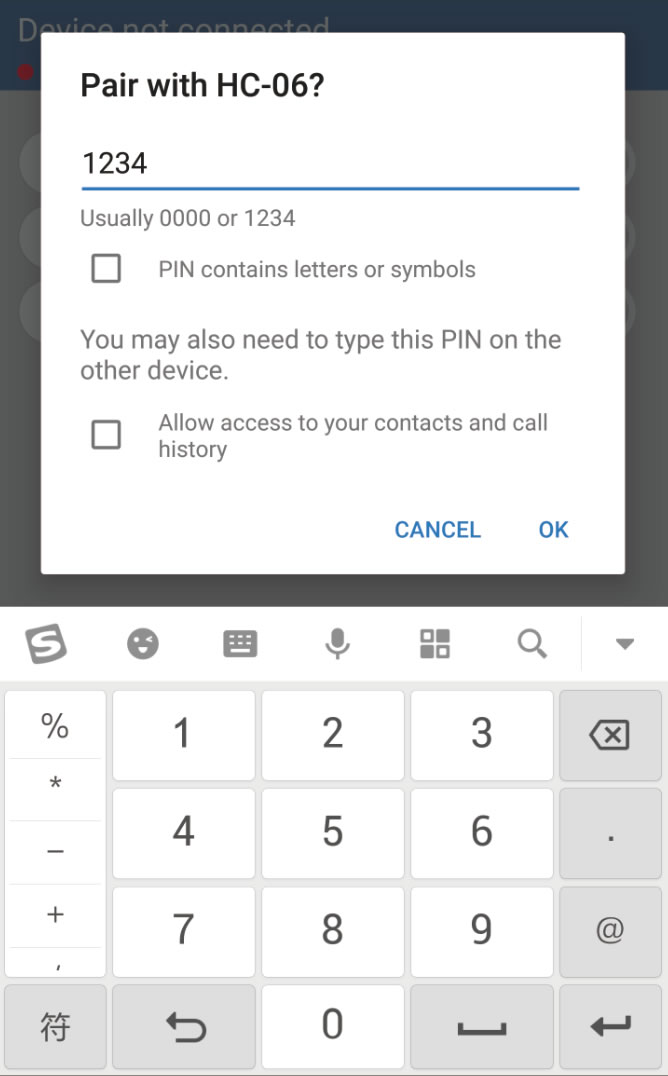This screenshot has width=668, height=1076.
Task: Open the symbols panel with 符 key
Action: tap(55, 1027)
